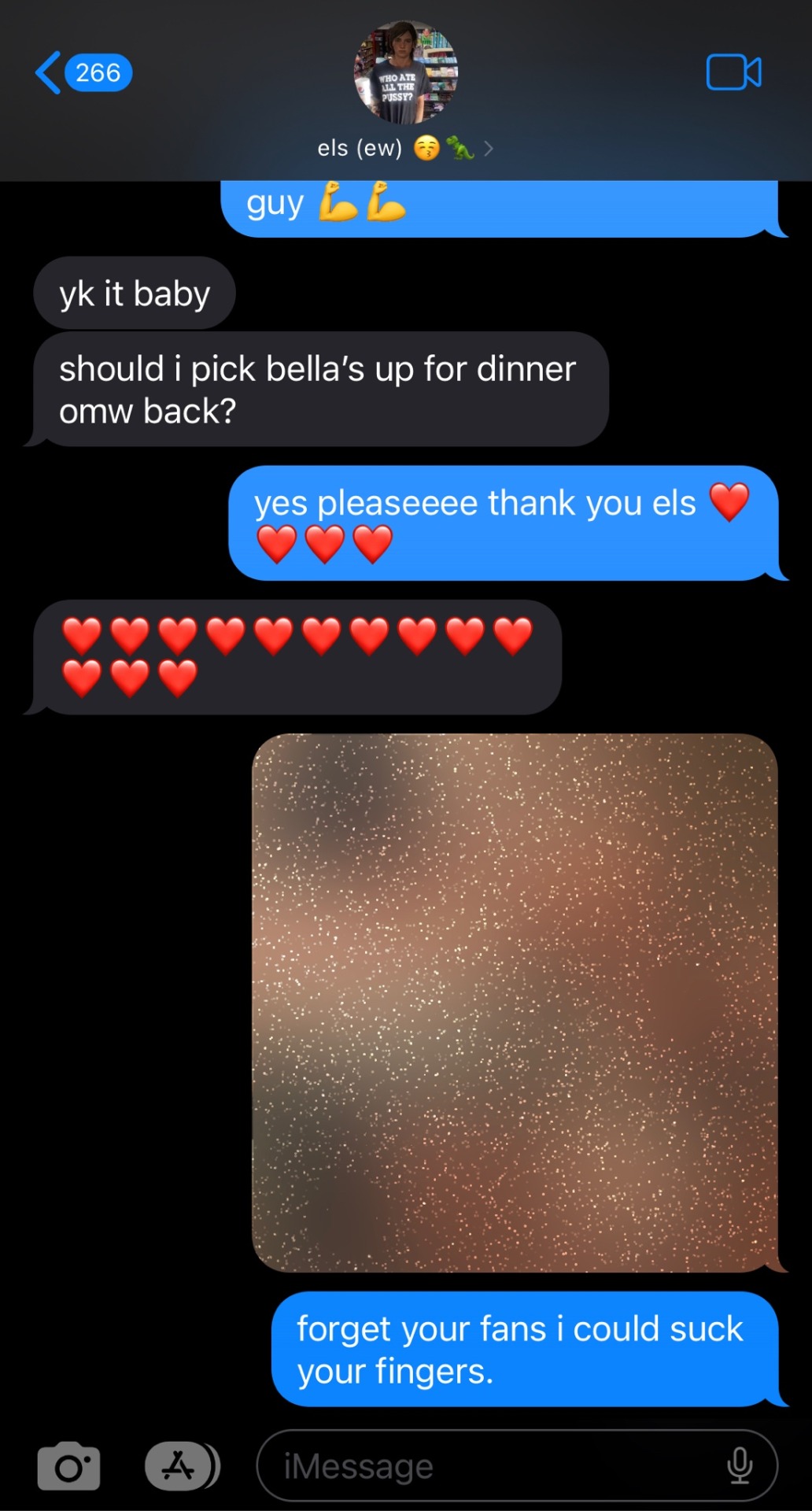Open the App Store apps drawer
The height and width of the screenshot is (1511, 812).
(x=181, y=1466)
